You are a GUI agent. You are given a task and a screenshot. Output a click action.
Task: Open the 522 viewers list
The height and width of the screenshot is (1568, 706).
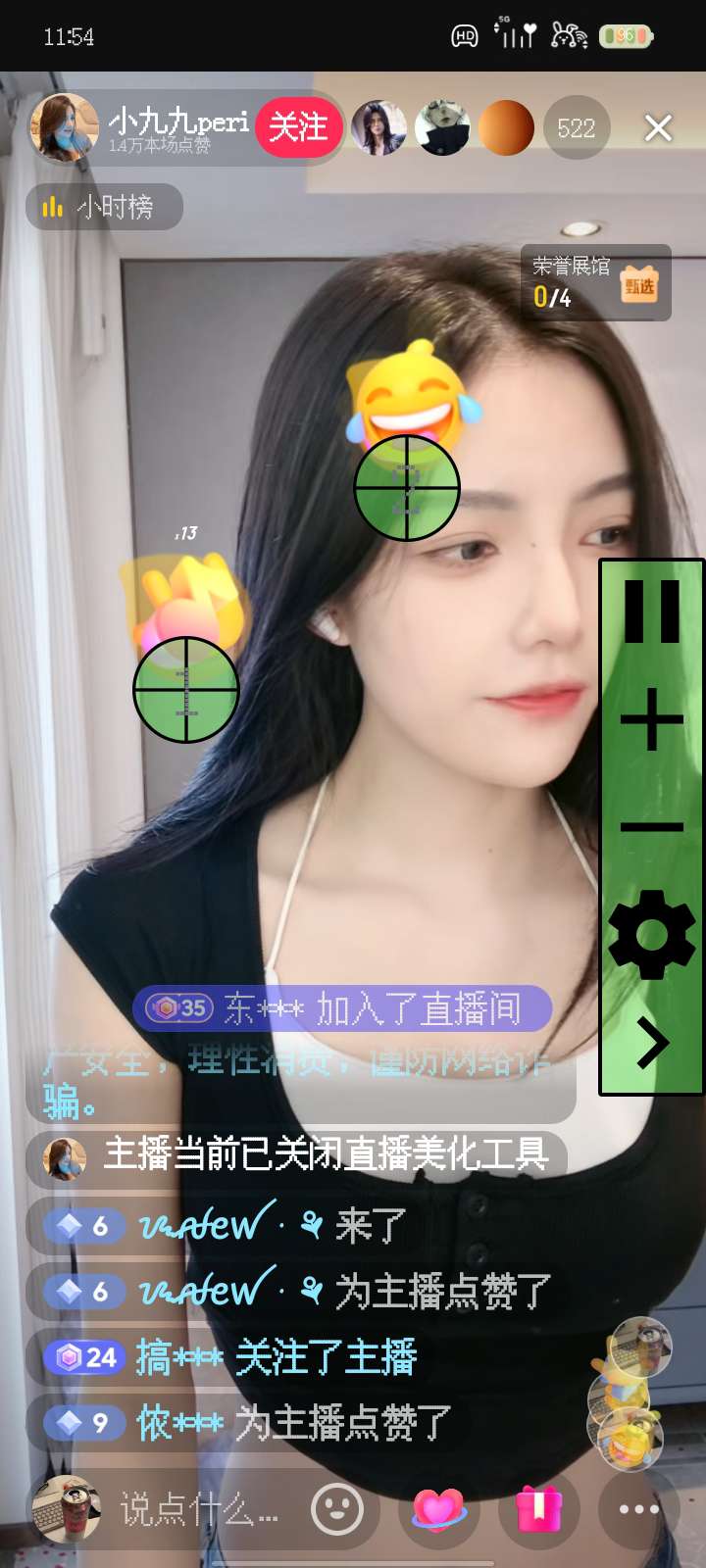577,127
